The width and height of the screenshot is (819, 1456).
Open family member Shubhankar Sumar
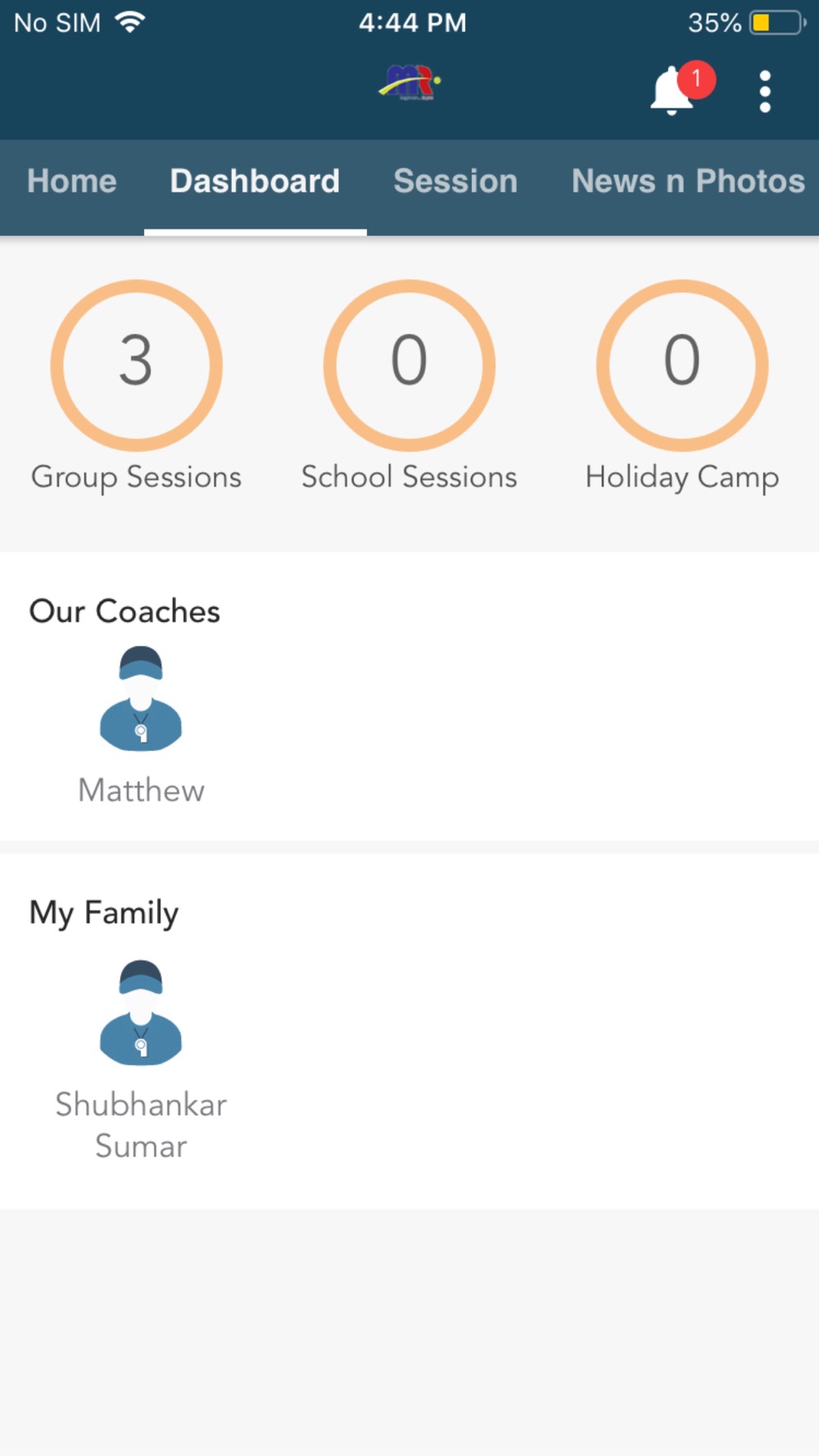pyautogui.click(x=141, y=1060)
